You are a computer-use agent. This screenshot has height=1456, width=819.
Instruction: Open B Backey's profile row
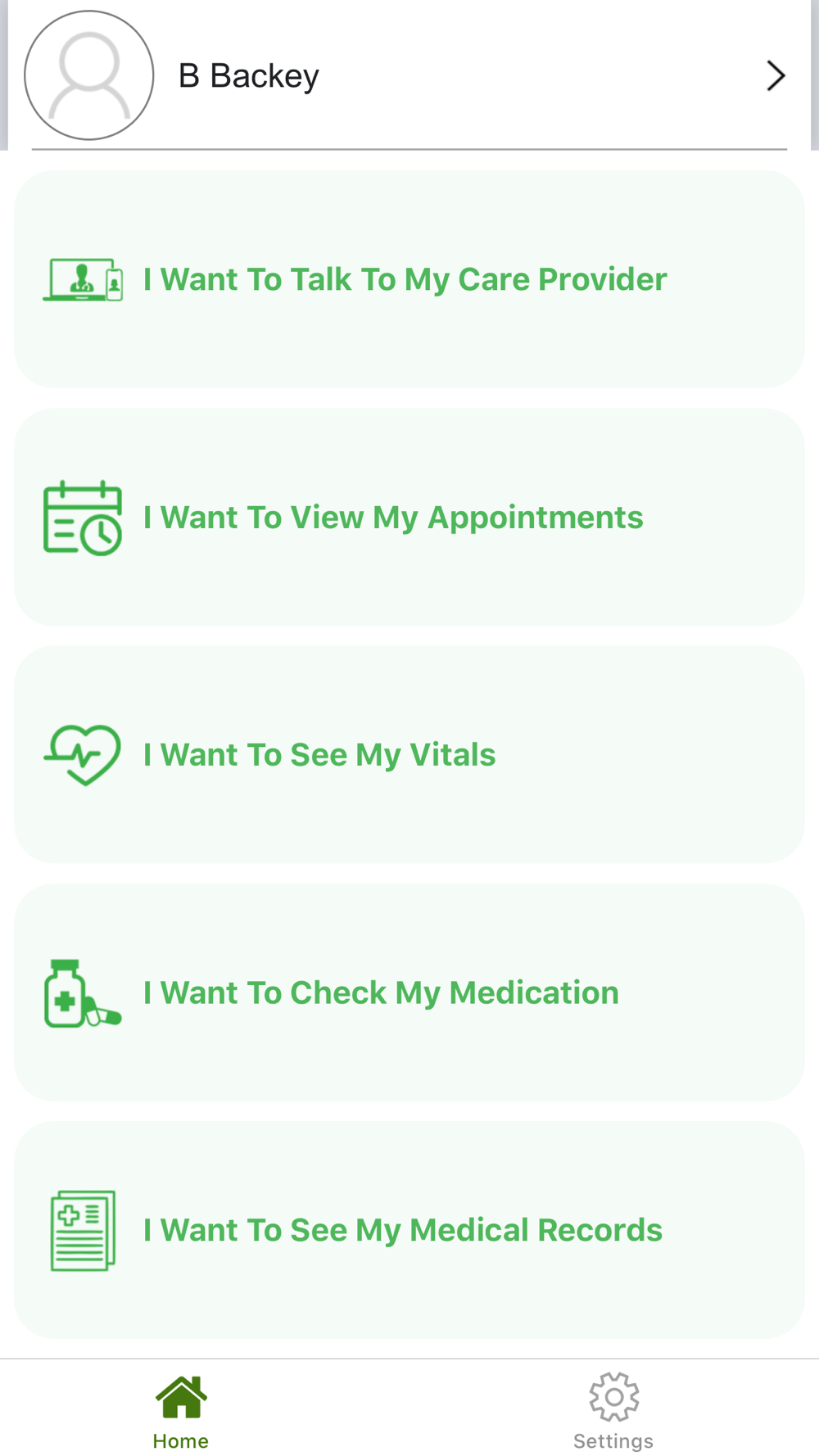[409, 75]
